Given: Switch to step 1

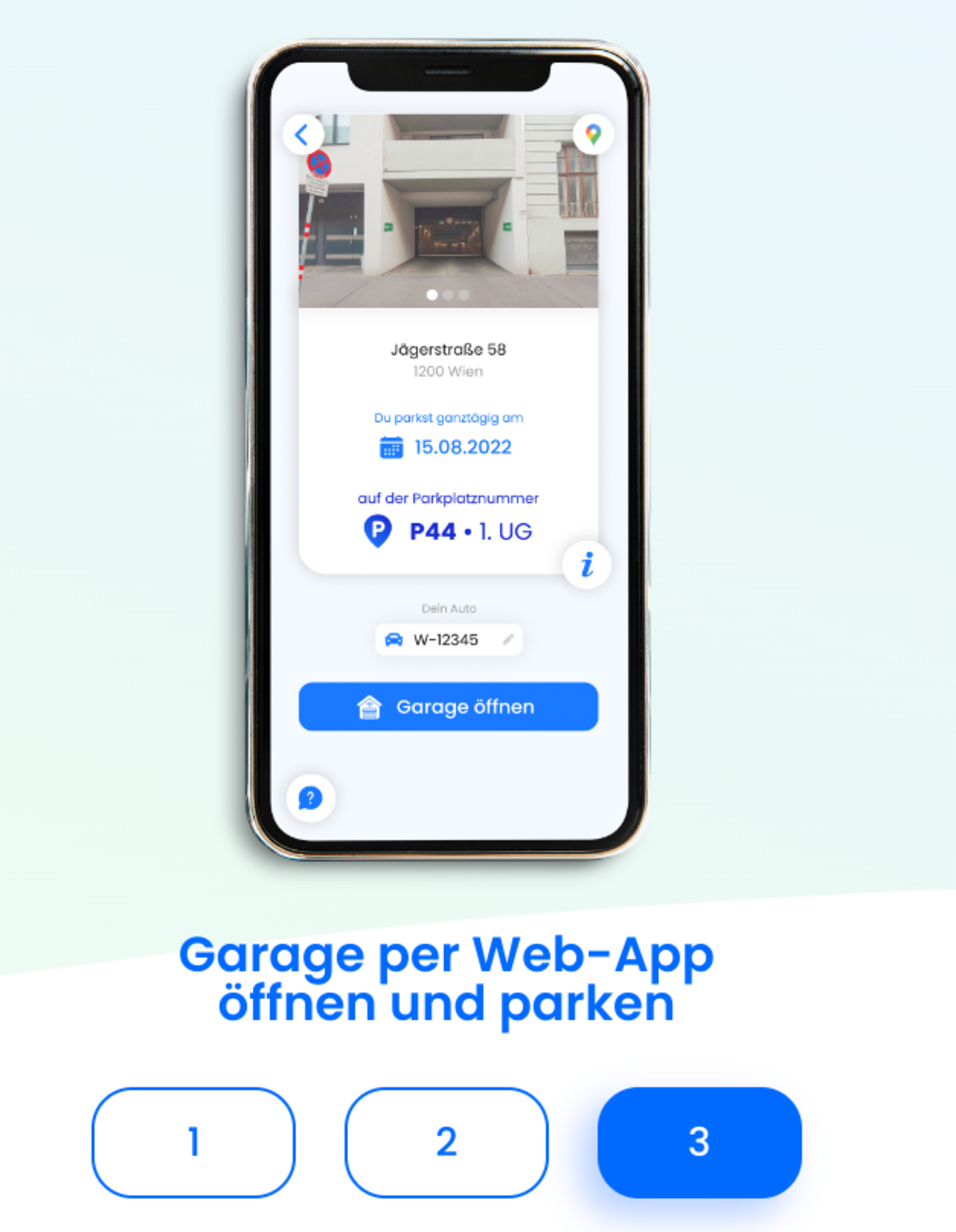Looking at the screenshot, I should click(x=193, y=1142).
